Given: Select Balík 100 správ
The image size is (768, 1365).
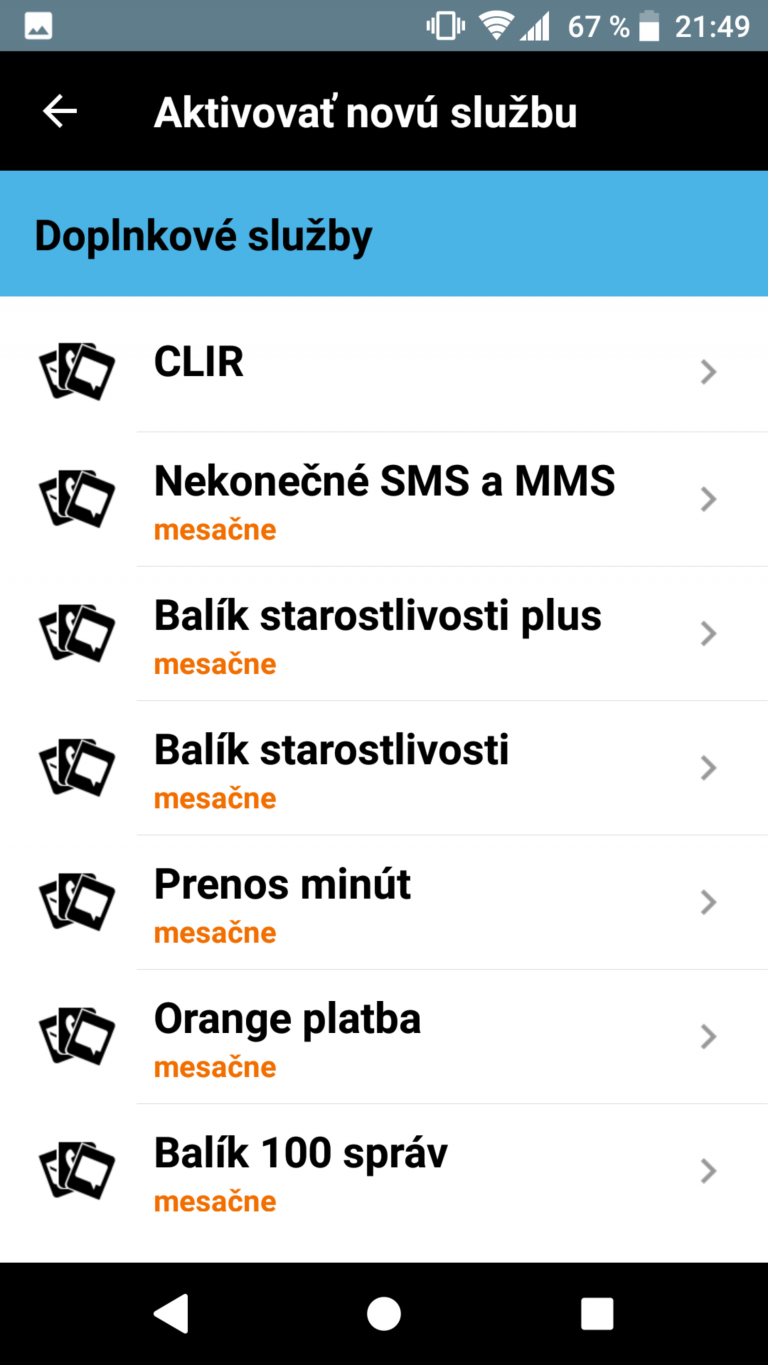Looking at the screenshot, I should coord(384,1171).
